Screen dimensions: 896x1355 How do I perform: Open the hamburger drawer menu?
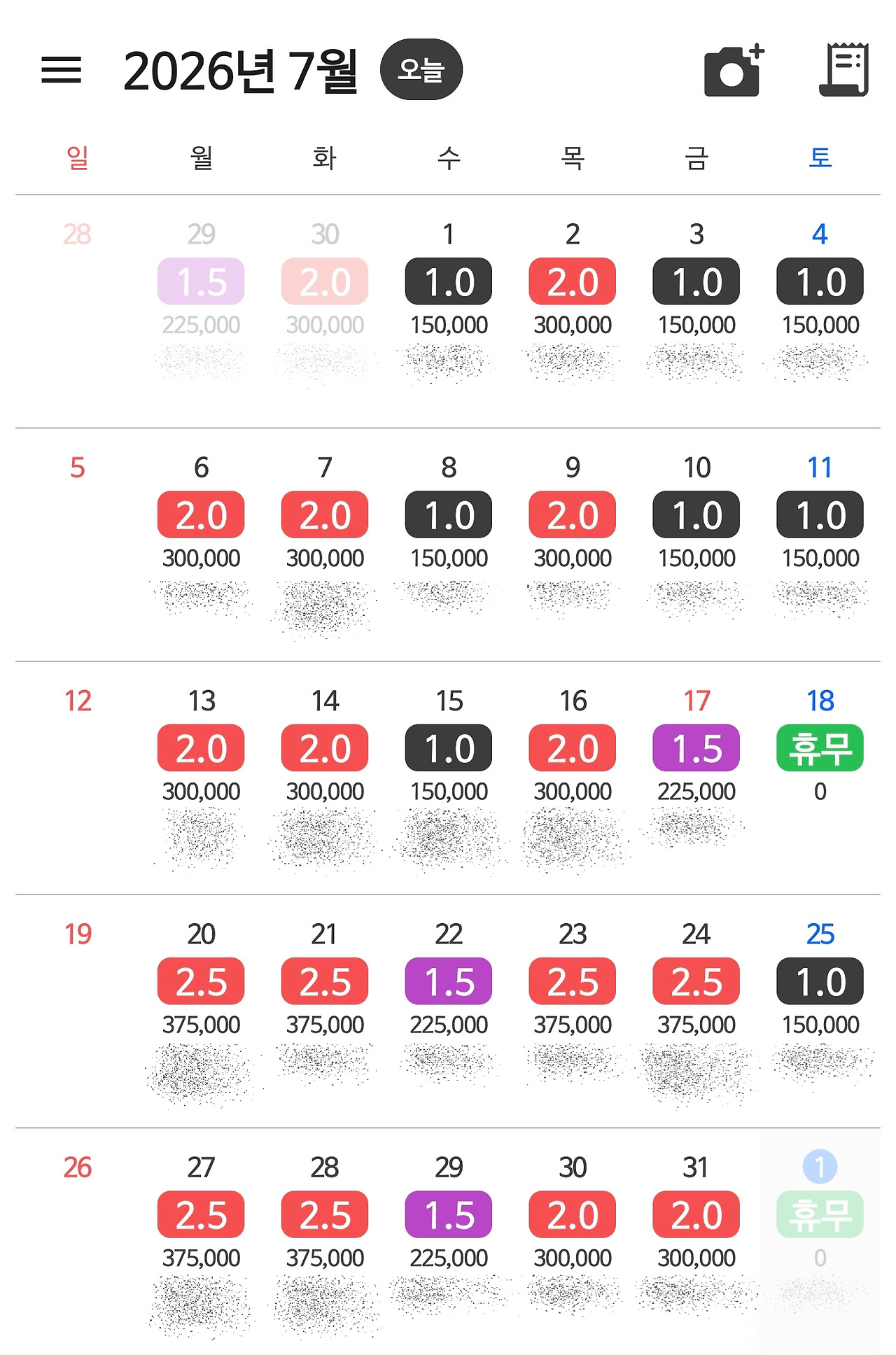pyautogui.click(x=61, y=70)
